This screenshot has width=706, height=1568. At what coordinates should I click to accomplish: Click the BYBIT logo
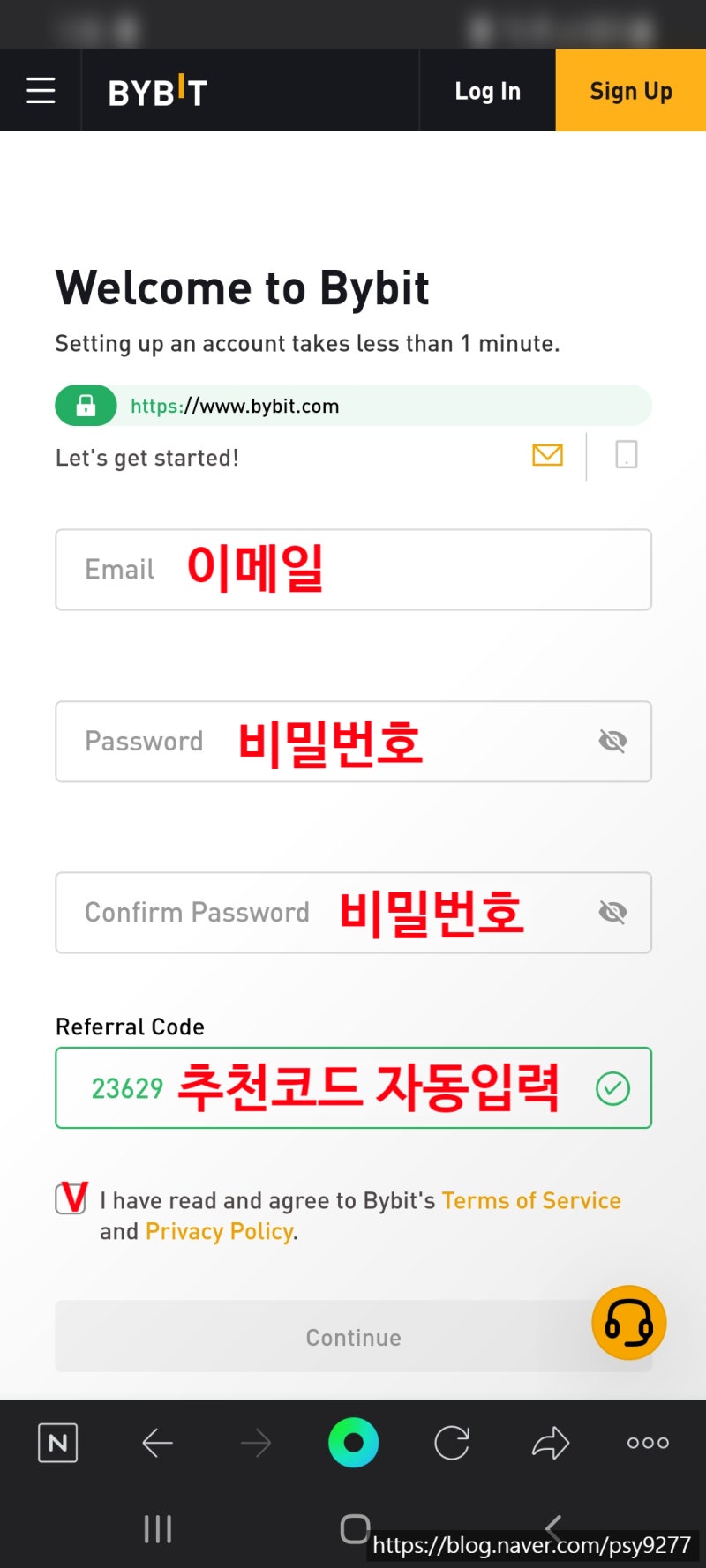click(x=157, y=90)
